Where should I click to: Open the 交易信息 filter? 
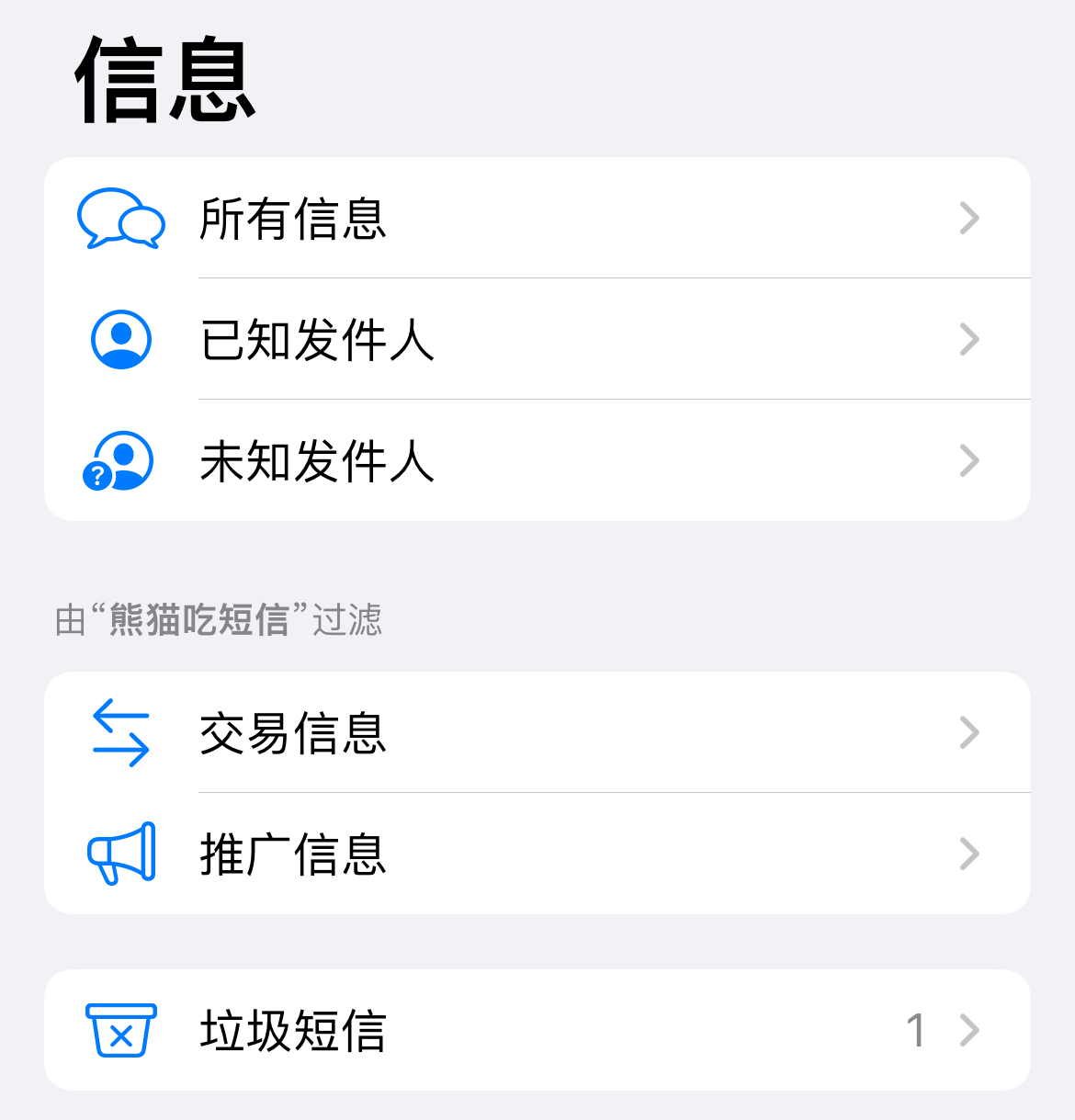(537, 733)
